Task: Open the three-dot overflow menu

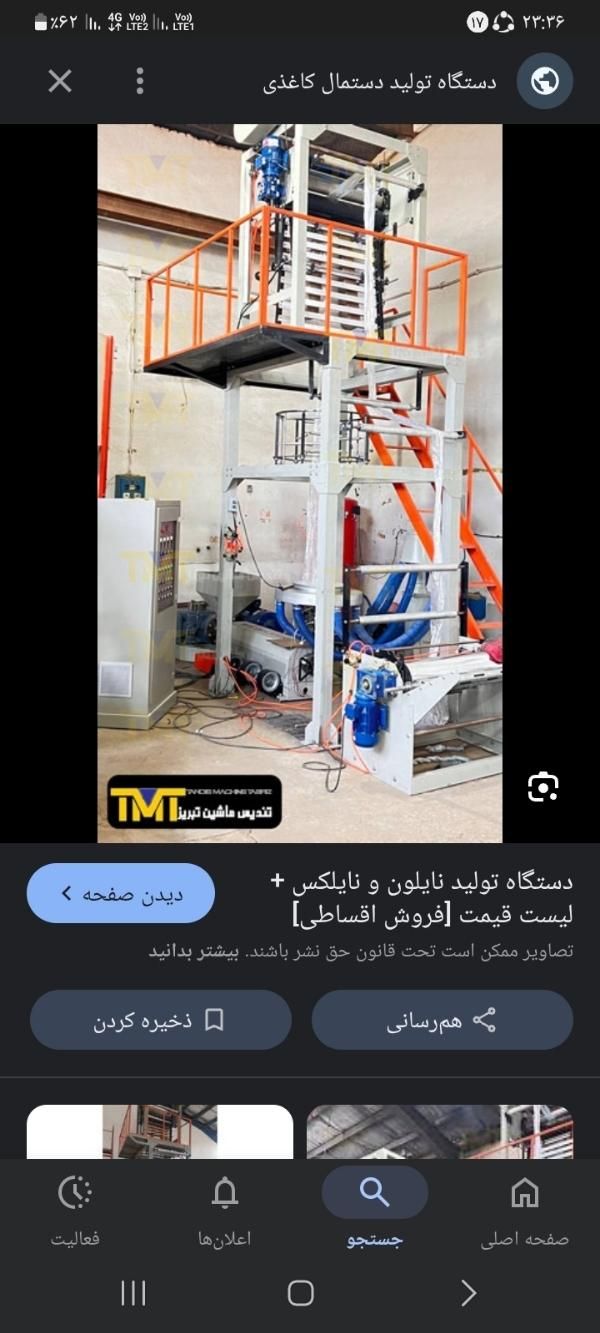Action: coord(140,81)
